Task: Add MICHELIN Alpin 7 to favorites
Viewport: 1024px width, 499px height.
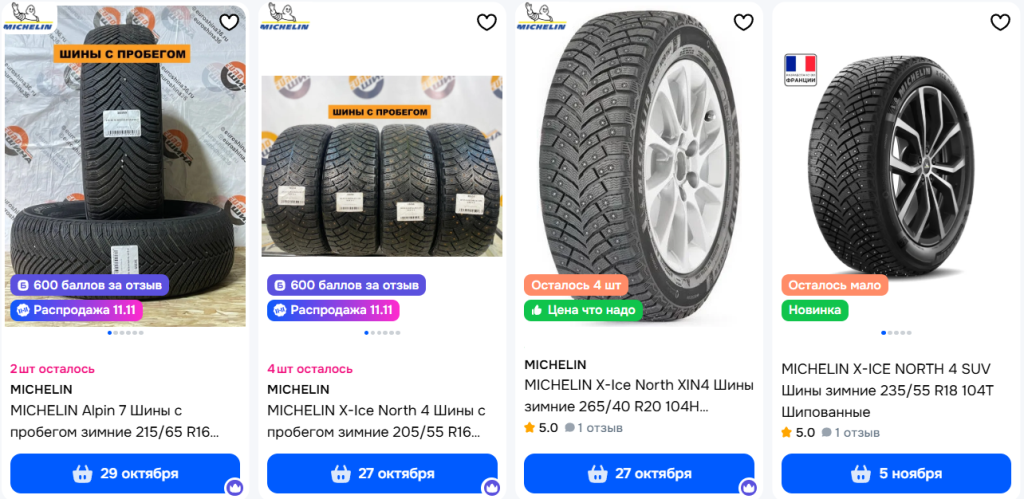Action: tap(229, 22)
